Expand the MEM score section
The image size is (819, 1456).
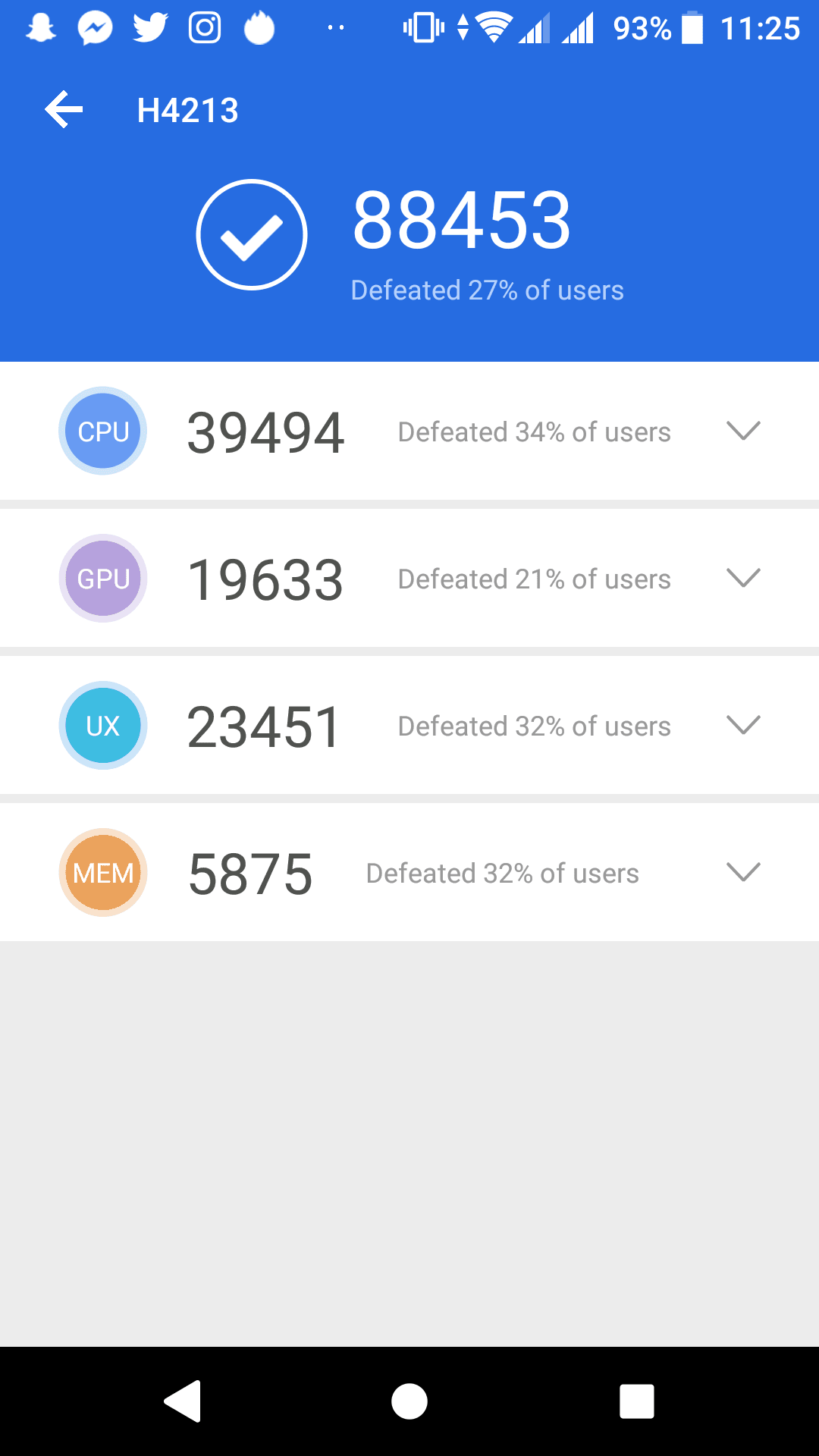coord(742,872)
